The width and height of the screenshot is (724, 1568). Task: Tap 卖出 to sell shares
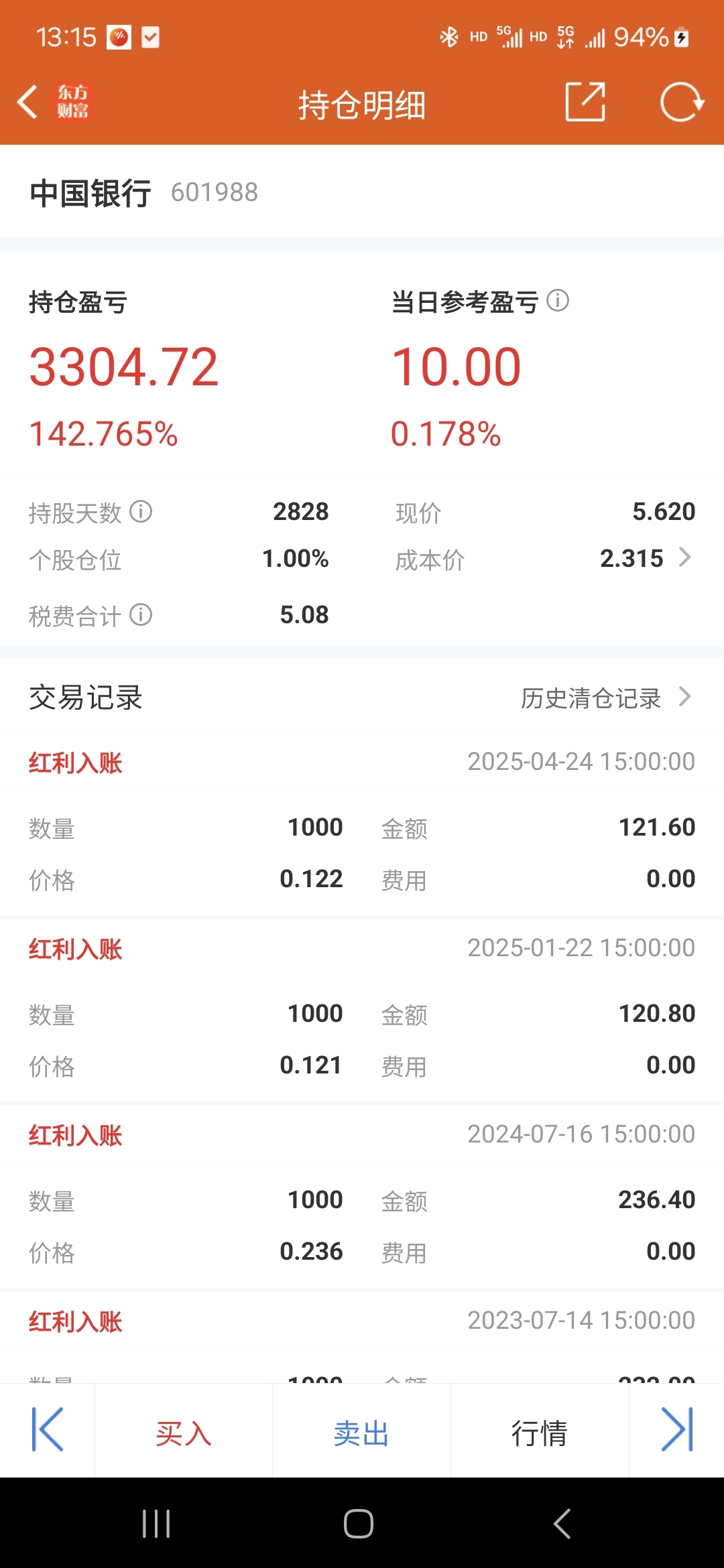click(x=362, y=1433)
